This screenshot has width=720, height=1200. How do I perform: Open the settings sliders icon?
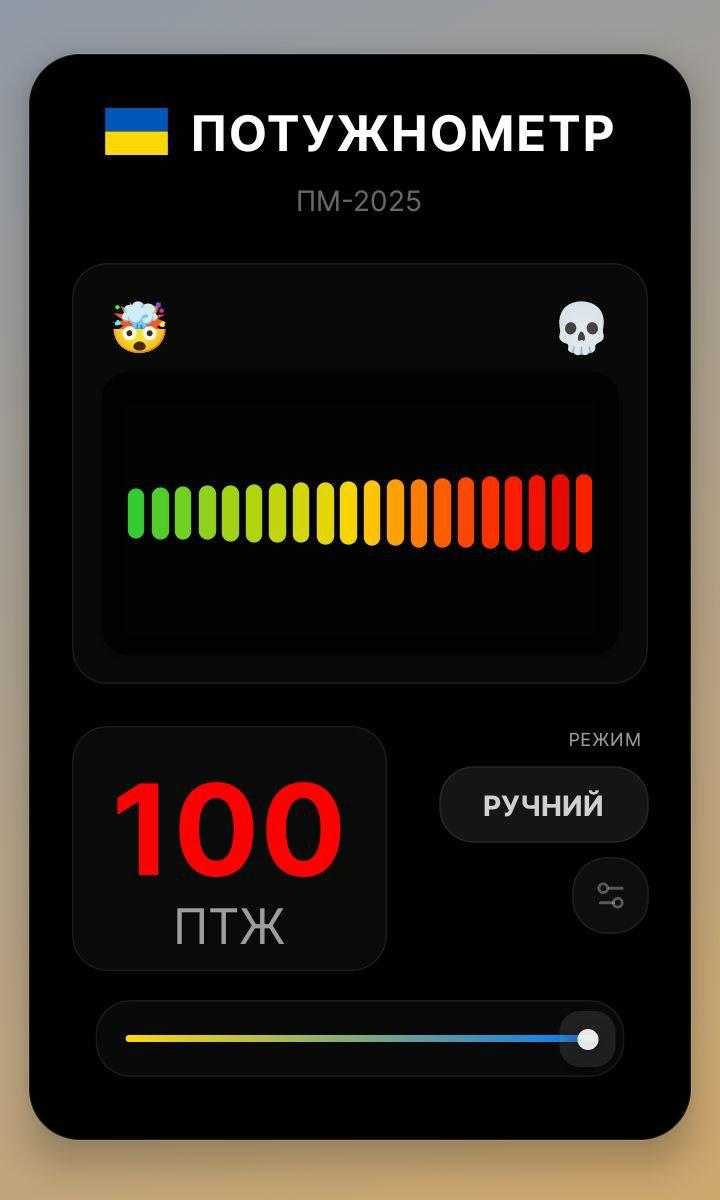tap(610, 895)
